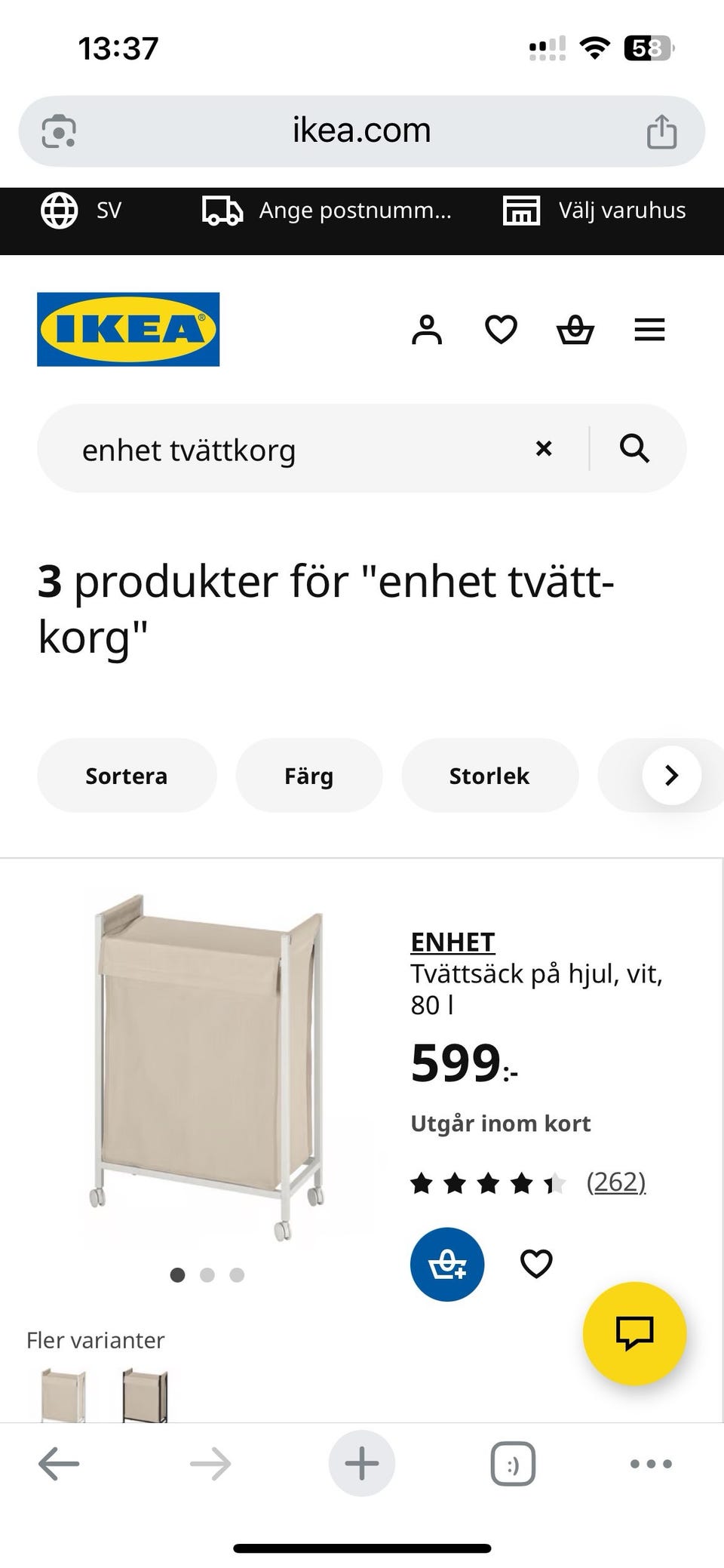Toggle the wishlist heart in top bar
This screenshot has height=1568, width=724.
click(x=501, y=329)
